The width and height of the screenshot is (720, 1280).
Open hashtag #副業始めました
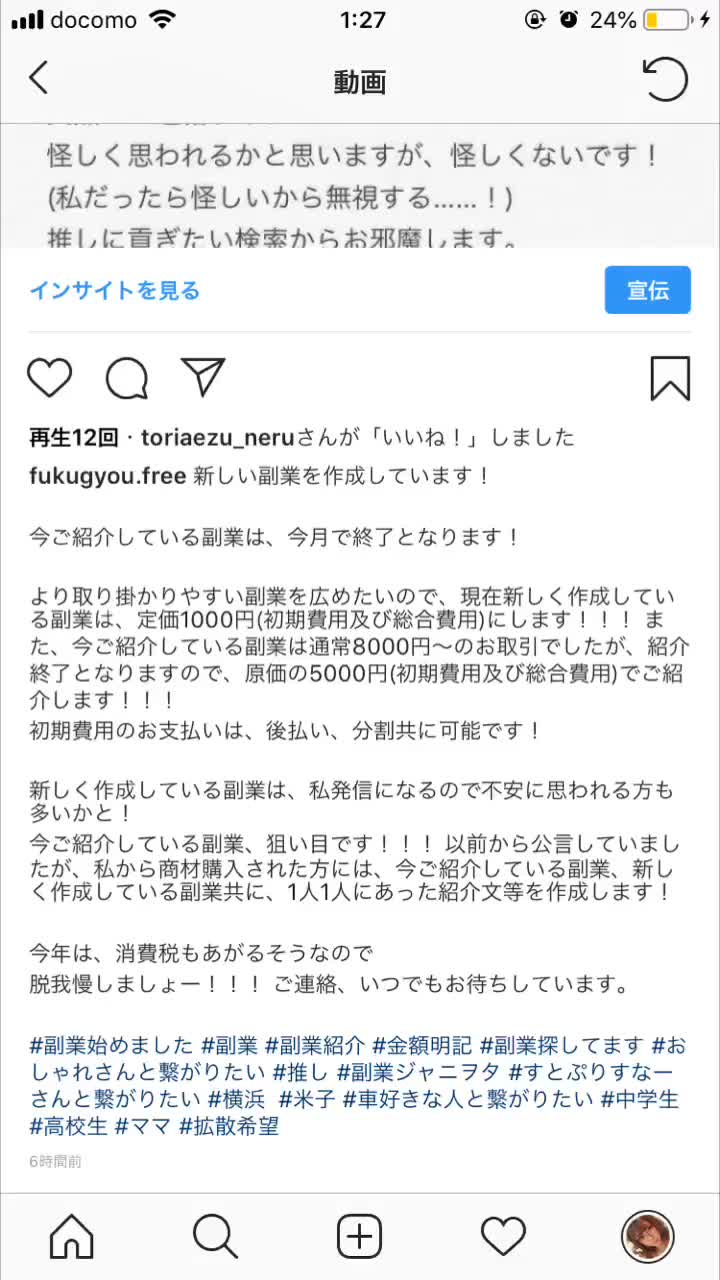(x=111, y=1046)
